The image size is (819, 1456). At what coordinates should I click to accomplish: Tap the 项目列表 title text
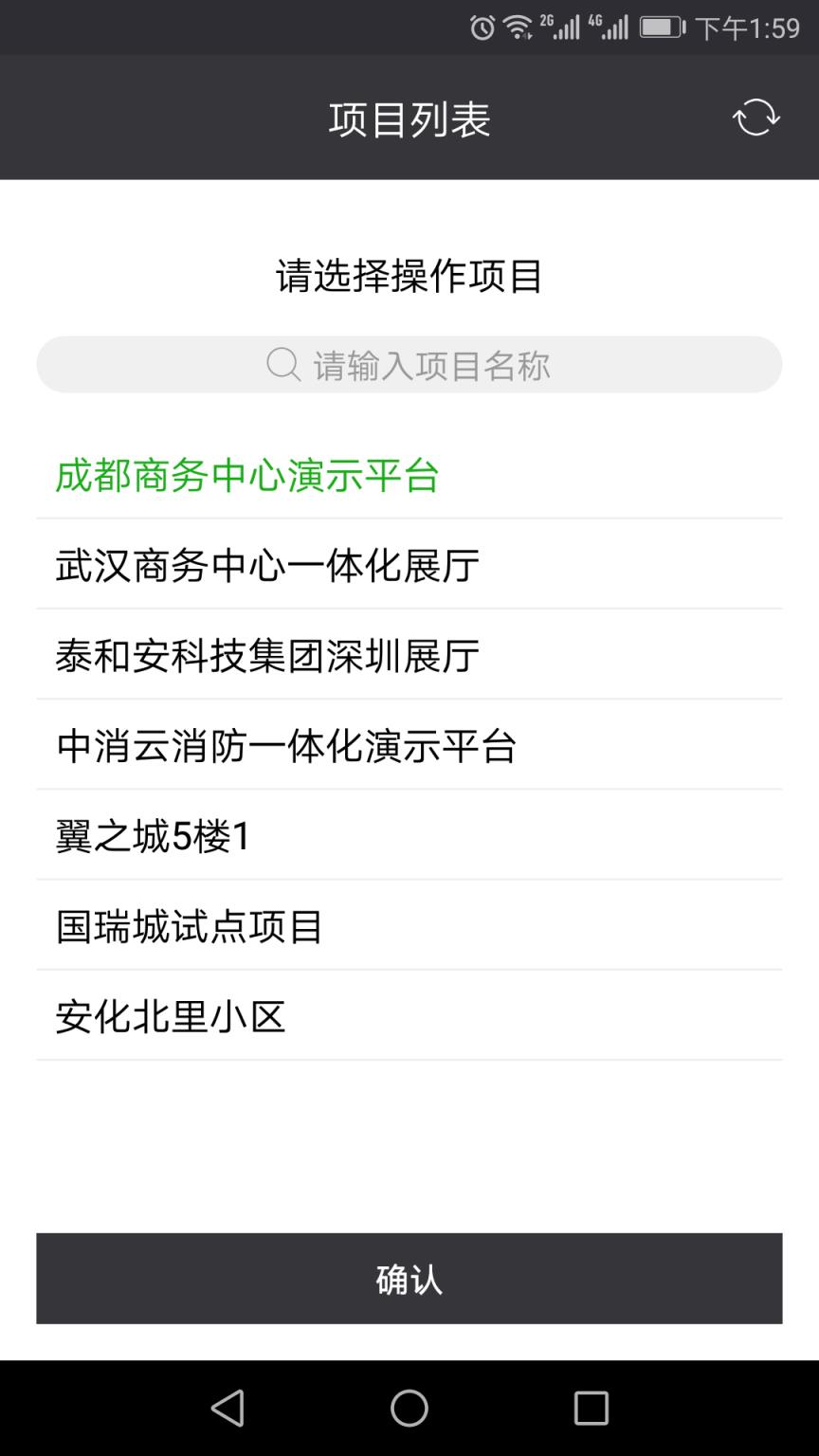coord(409,117)
